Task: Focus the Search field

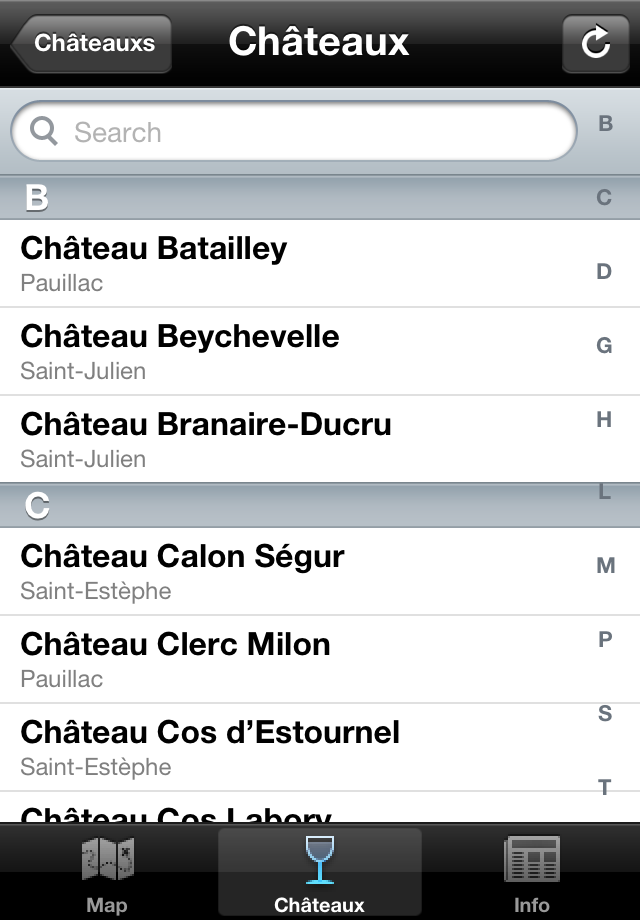Action: 300,132
